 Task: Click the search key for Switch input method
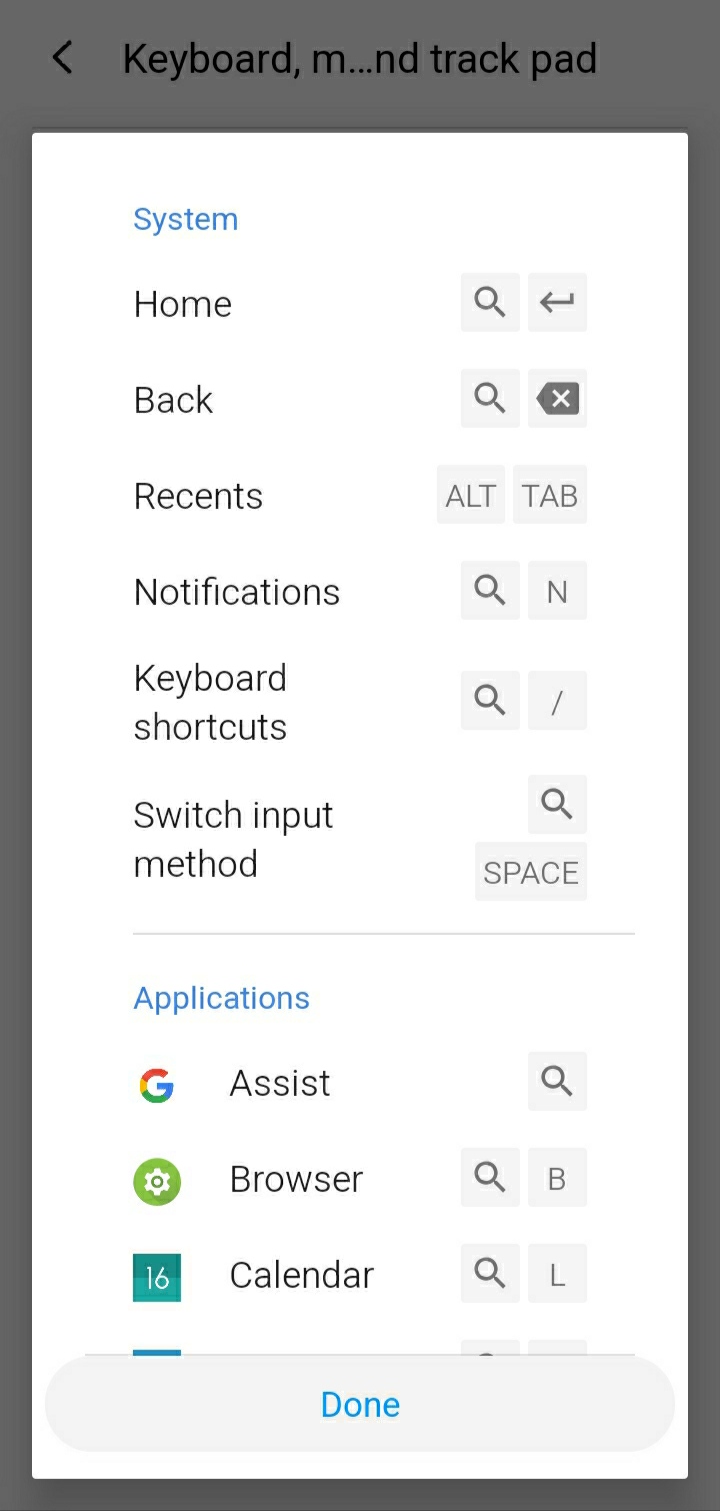(557, 804)
